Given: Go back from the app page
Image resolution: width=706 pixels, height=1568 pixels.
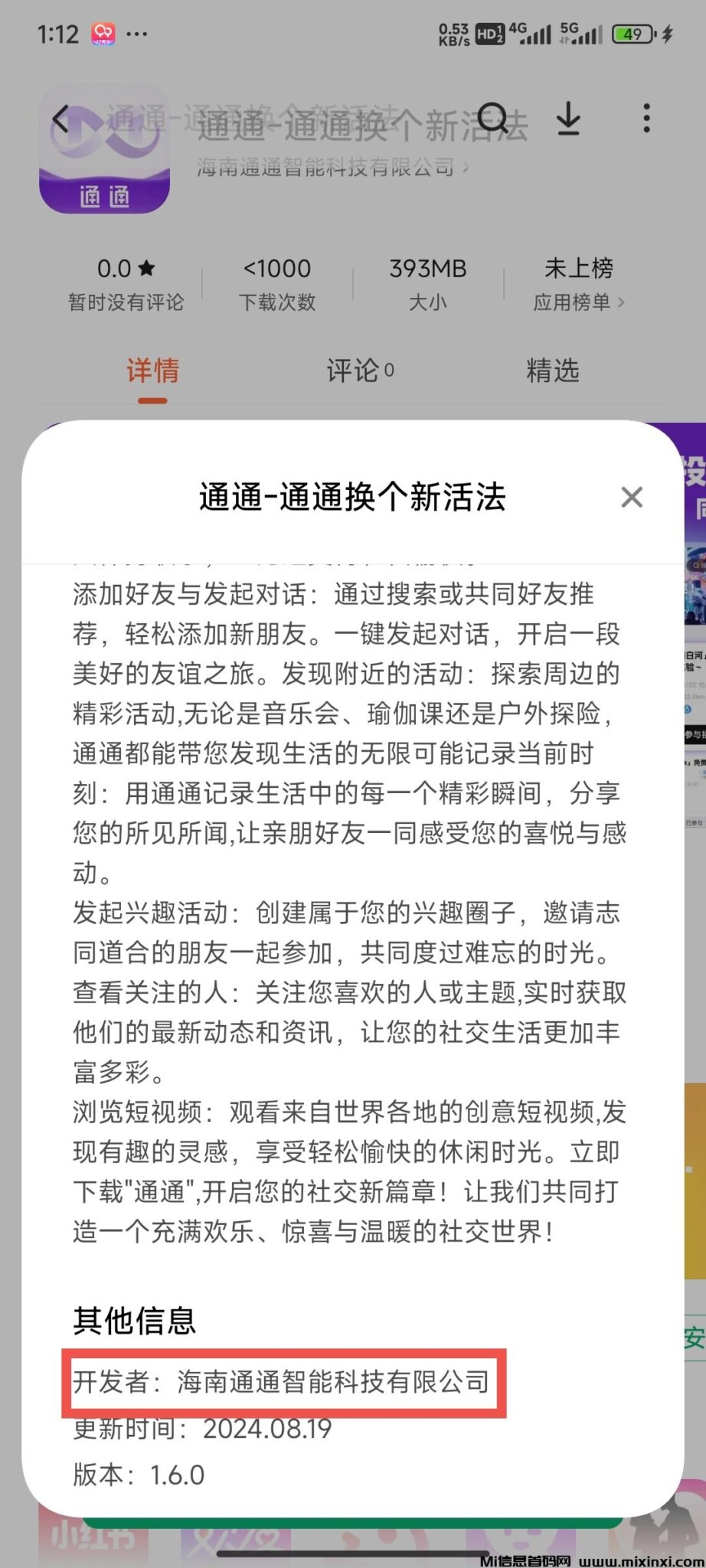Looking at the screenshot, I should tap(61, 119).
